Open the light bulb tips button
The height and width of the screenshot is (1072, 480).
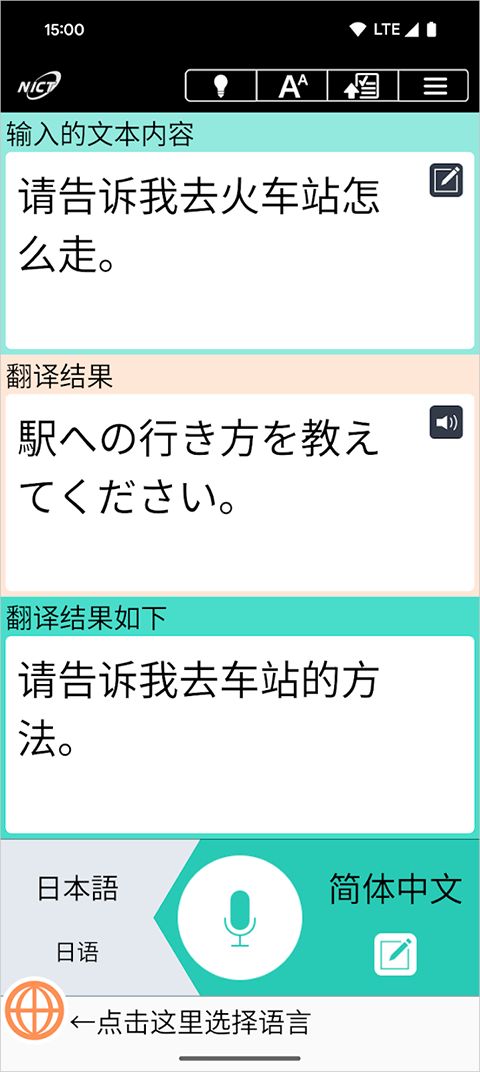coord(221,85)
